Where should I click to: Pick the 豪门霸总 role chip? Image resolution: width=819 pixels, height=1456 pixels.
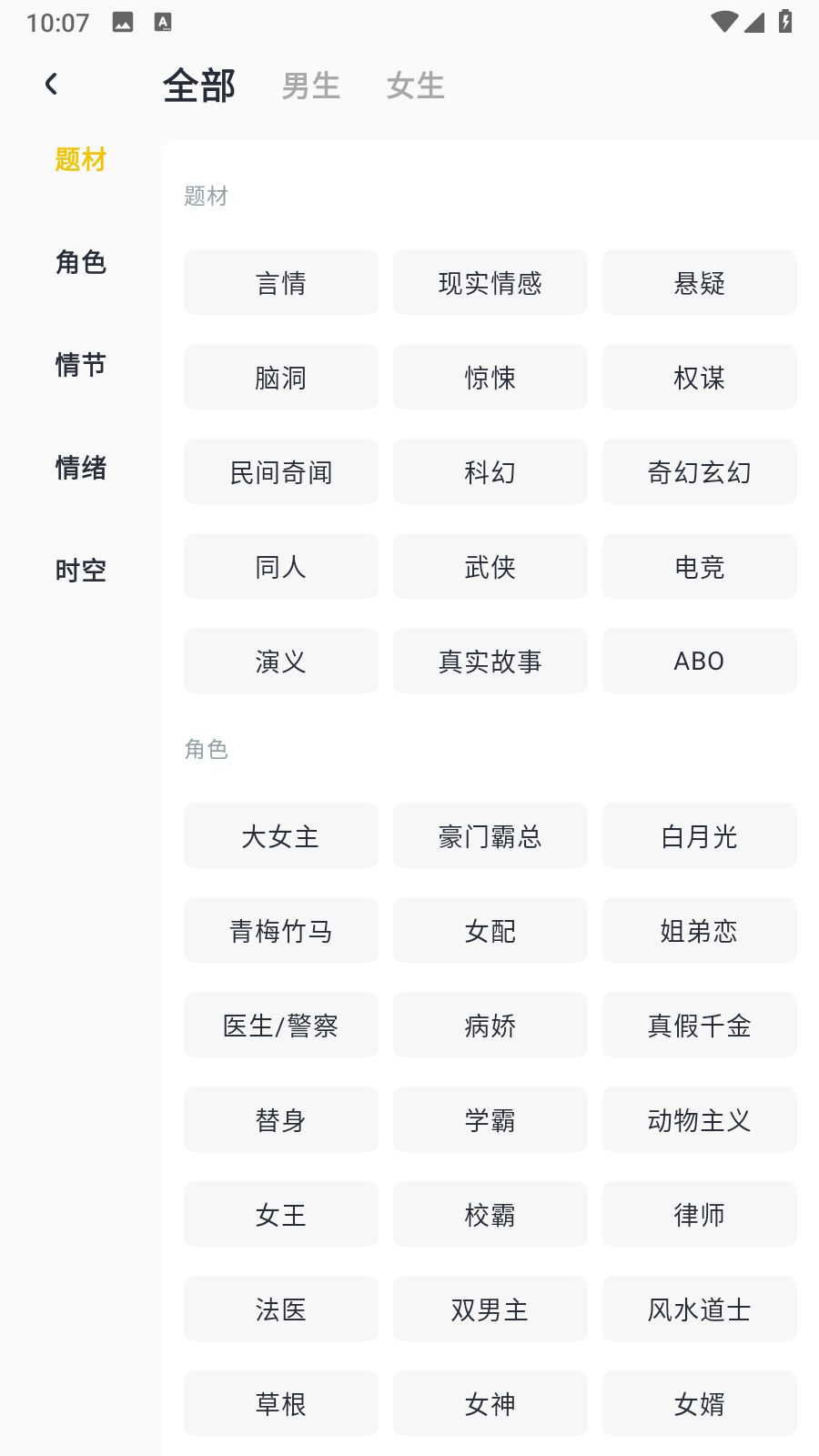490,835
